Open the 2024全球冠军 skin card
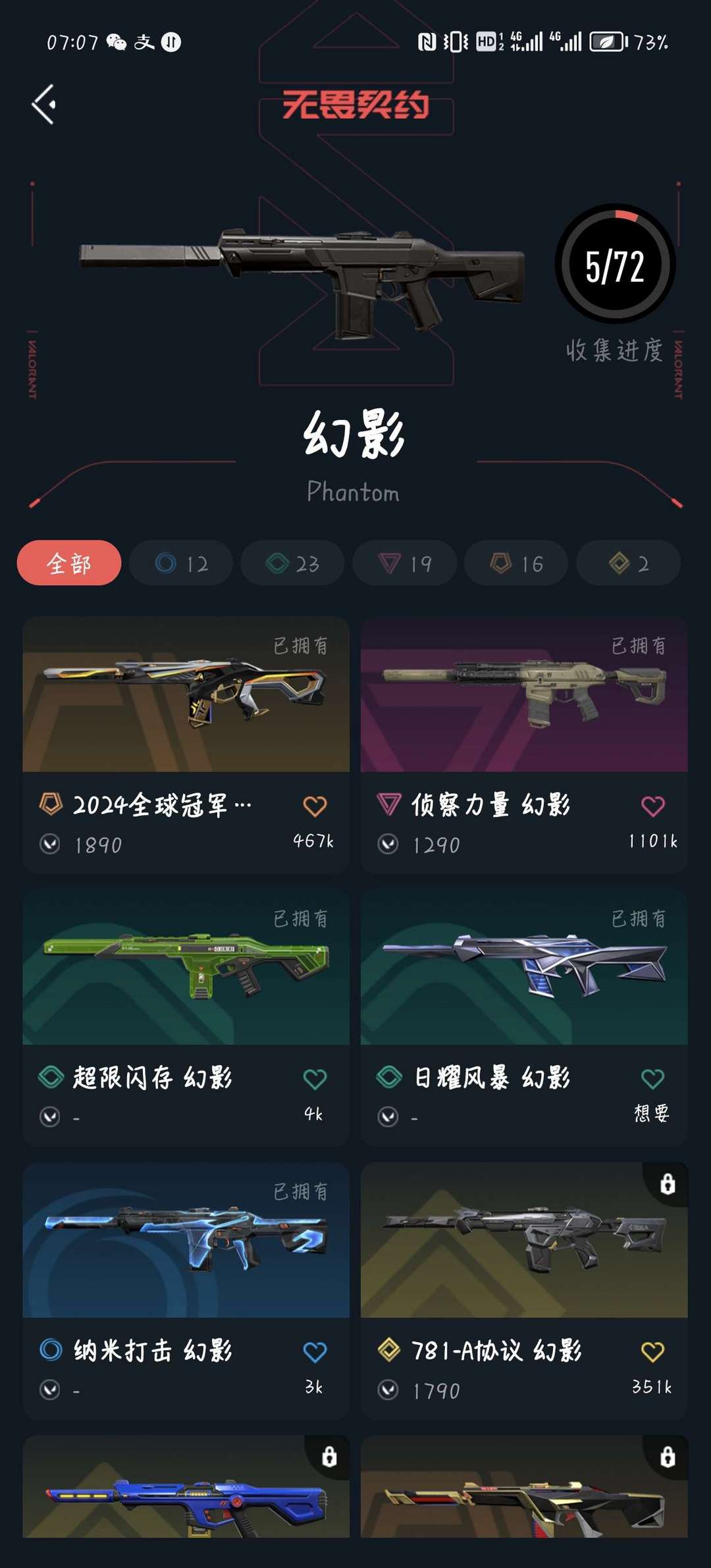Image resolution: width=711 pixels, height=1568 pixels. pyautogui.click(x=186, y=745)
